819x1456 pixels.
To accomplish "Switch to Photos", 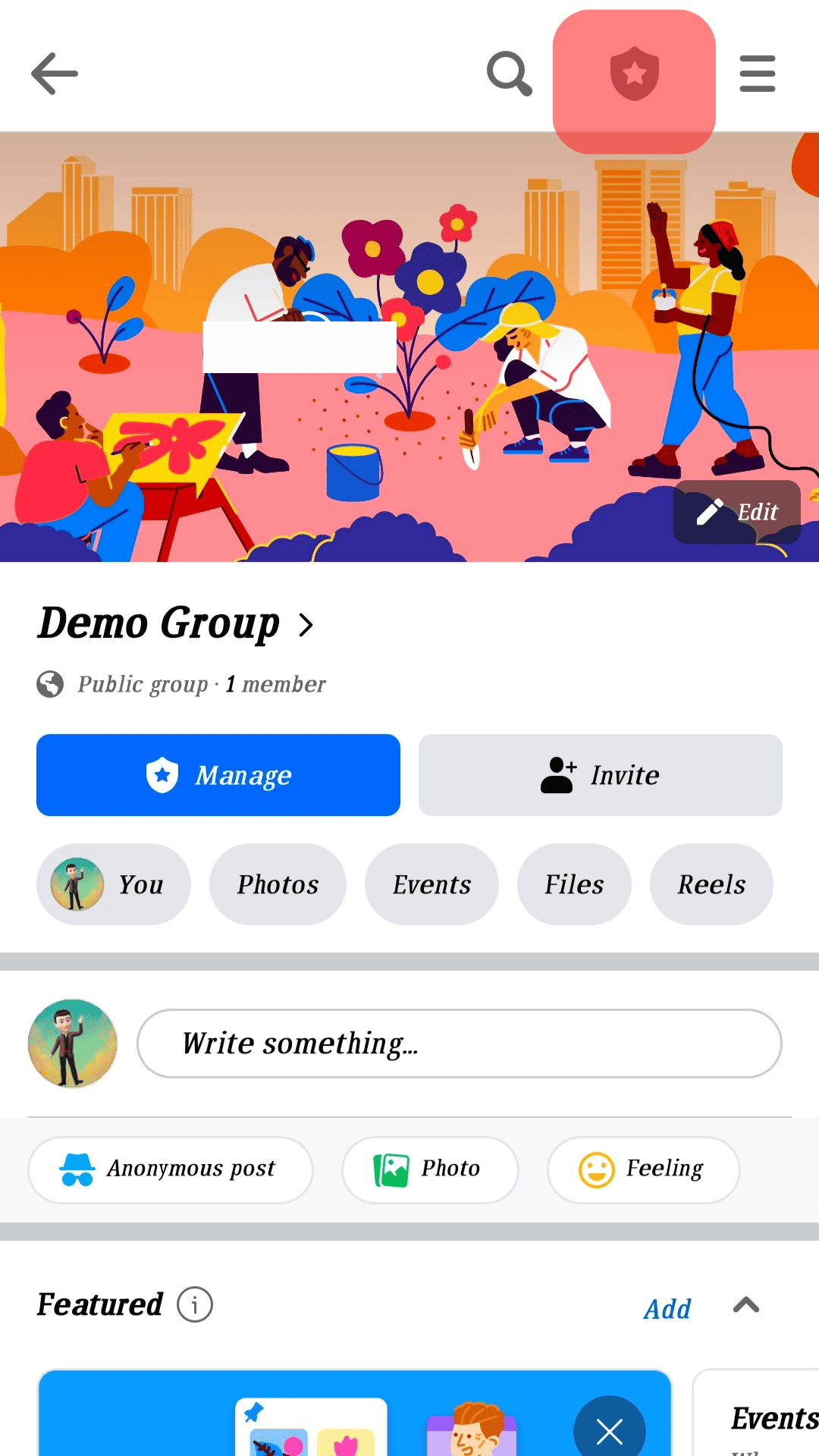I will 278,884.
